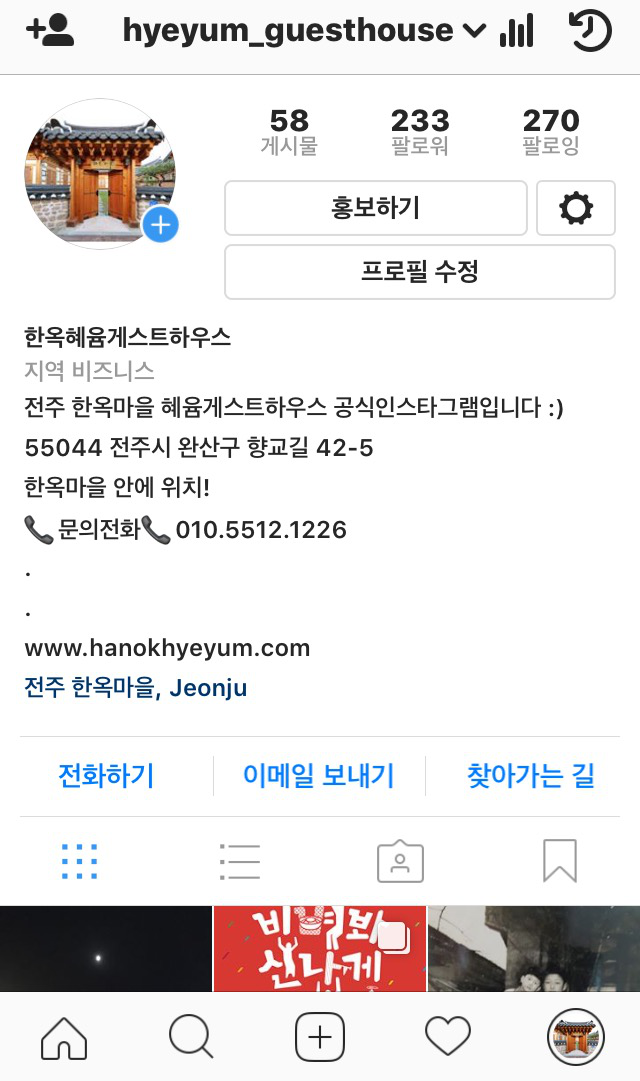Viewport: 640px width, 1081px height.
Task: Open the saved bookmarks tab
Action: pos(560,861)
